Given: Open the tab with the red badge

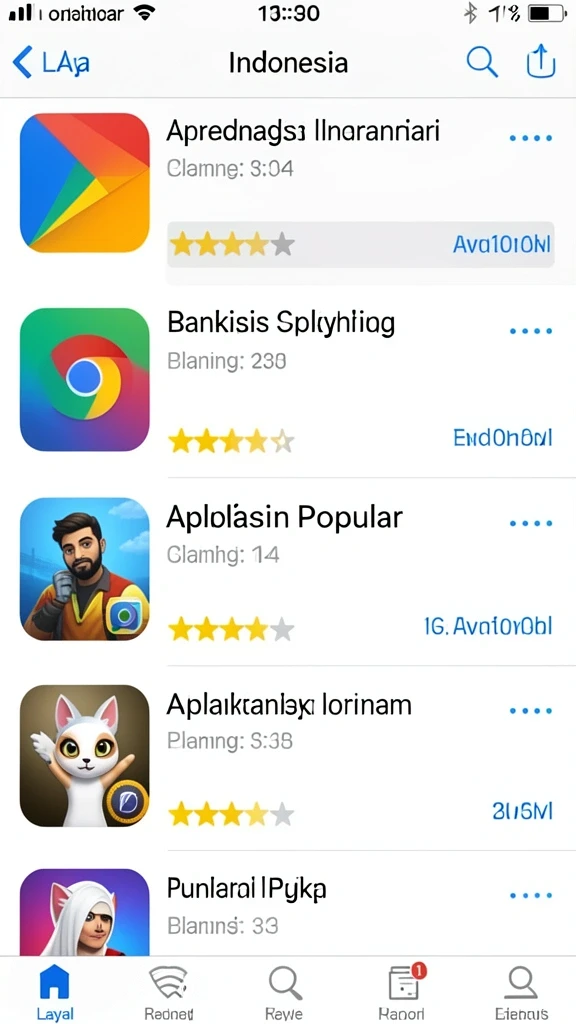Looking at the screenshot, I should click(400, 993).
